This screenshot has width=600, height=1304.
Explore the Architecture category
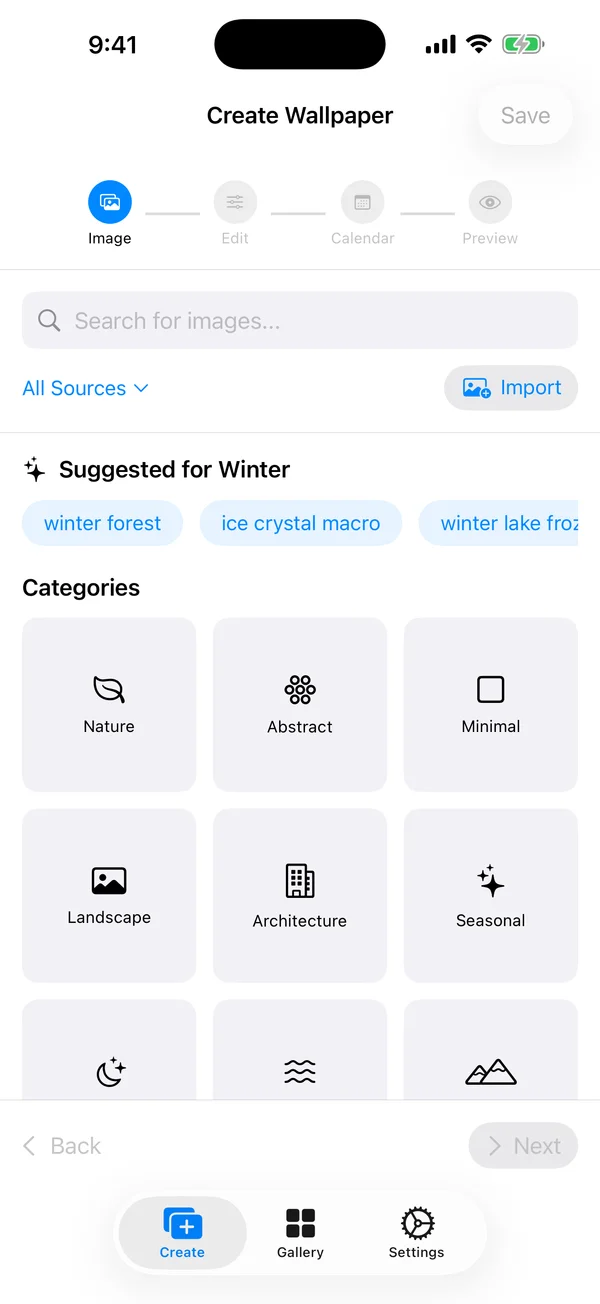point(300,895)
